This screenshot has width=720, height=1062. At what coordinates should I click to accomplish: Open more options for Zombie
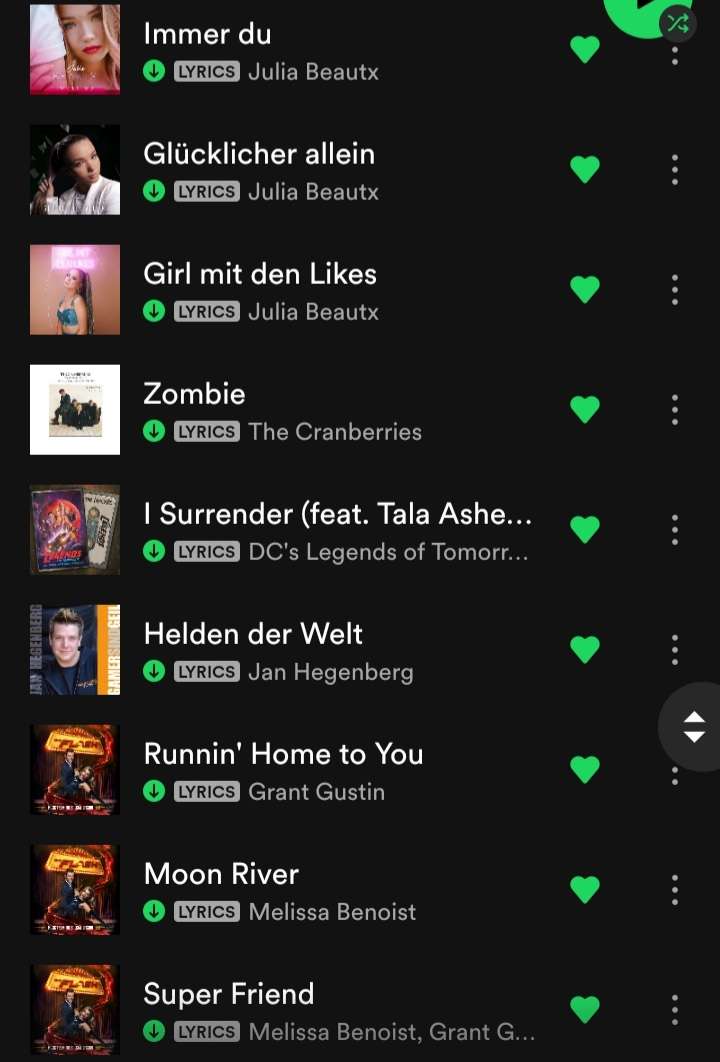coord(675,409)
